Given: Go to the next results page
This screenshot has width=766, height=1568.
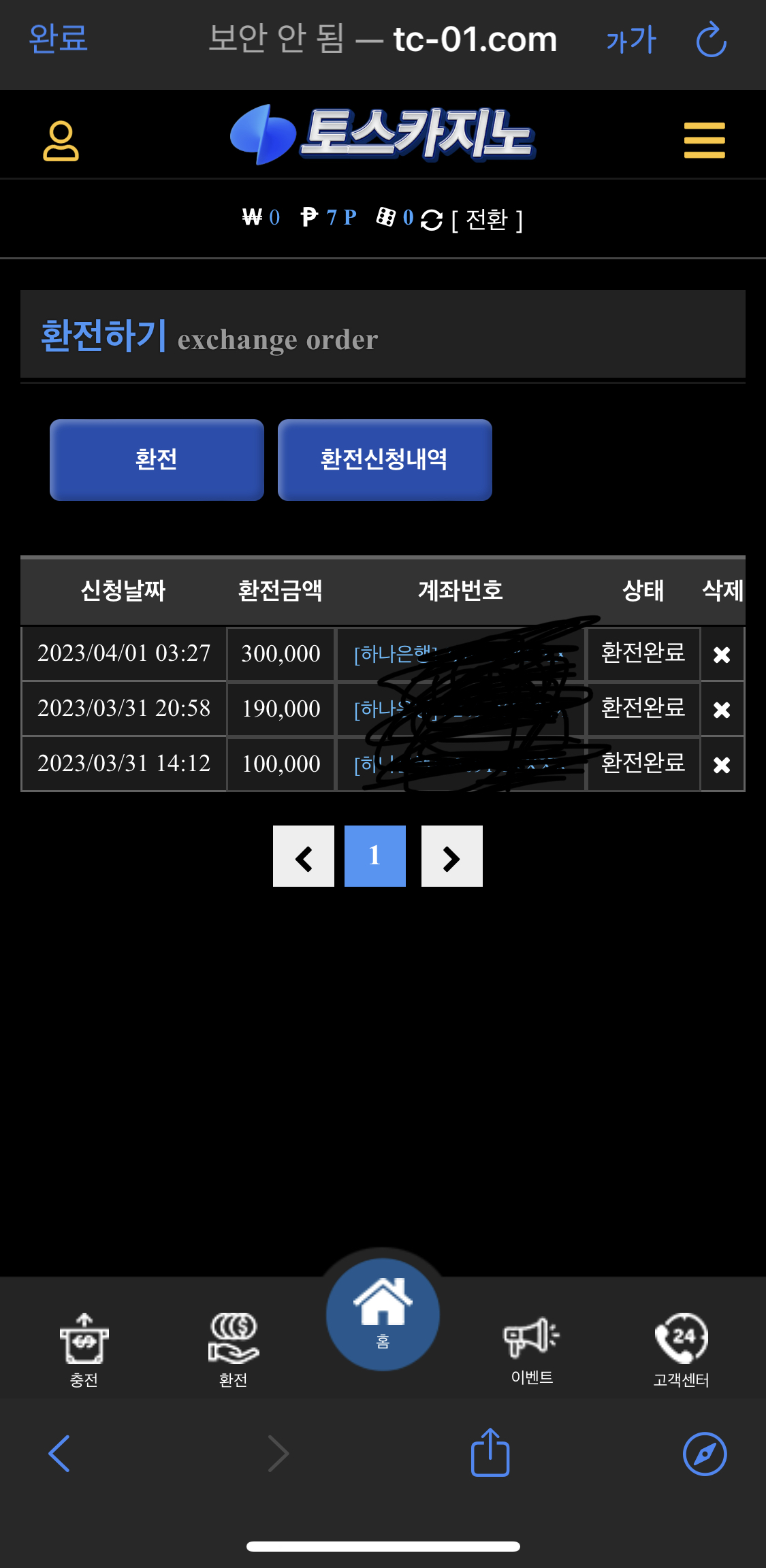Looking at the screenshot, I should click(x=452, y=856).
